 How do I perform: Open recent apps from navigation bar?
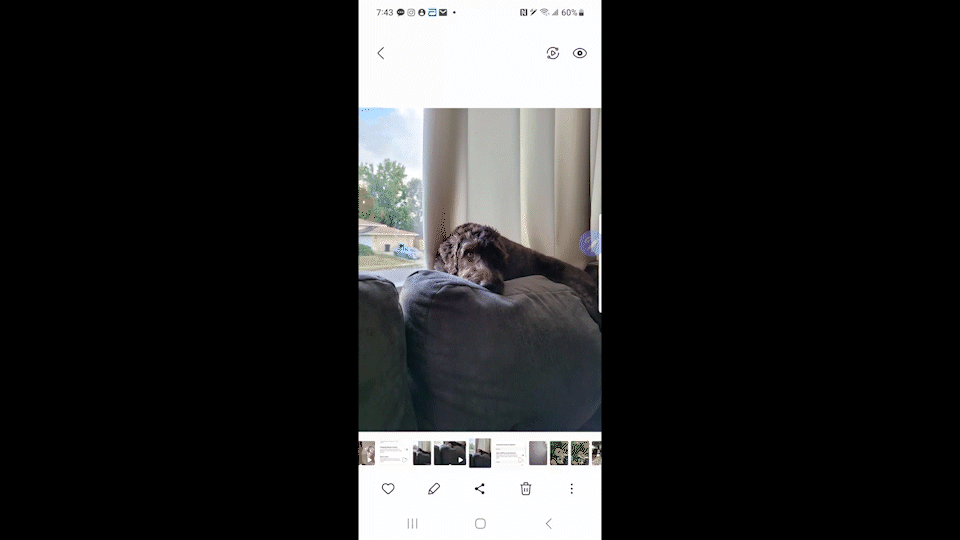(412, 523)
